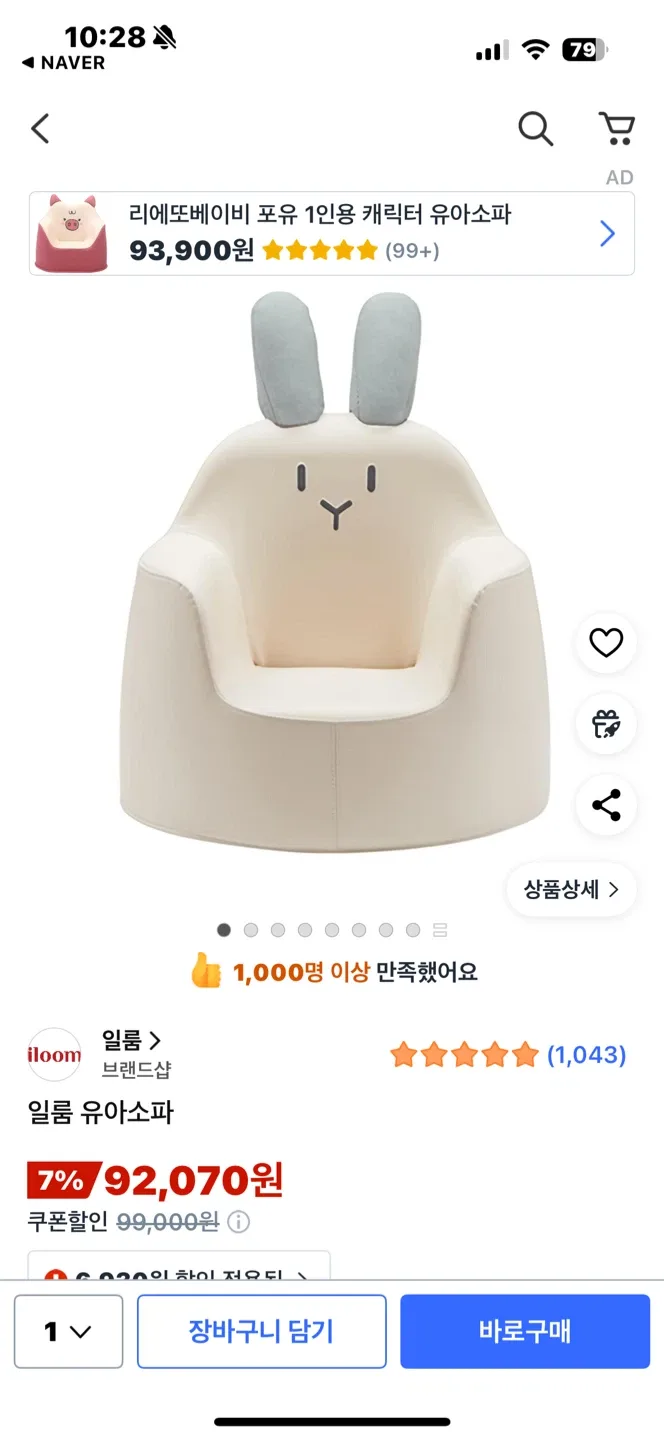Add the sofa to favorites with heart icon
The width and height of the screenshot is (664, 1440).
pyautogui.click(x=606, y=643)
